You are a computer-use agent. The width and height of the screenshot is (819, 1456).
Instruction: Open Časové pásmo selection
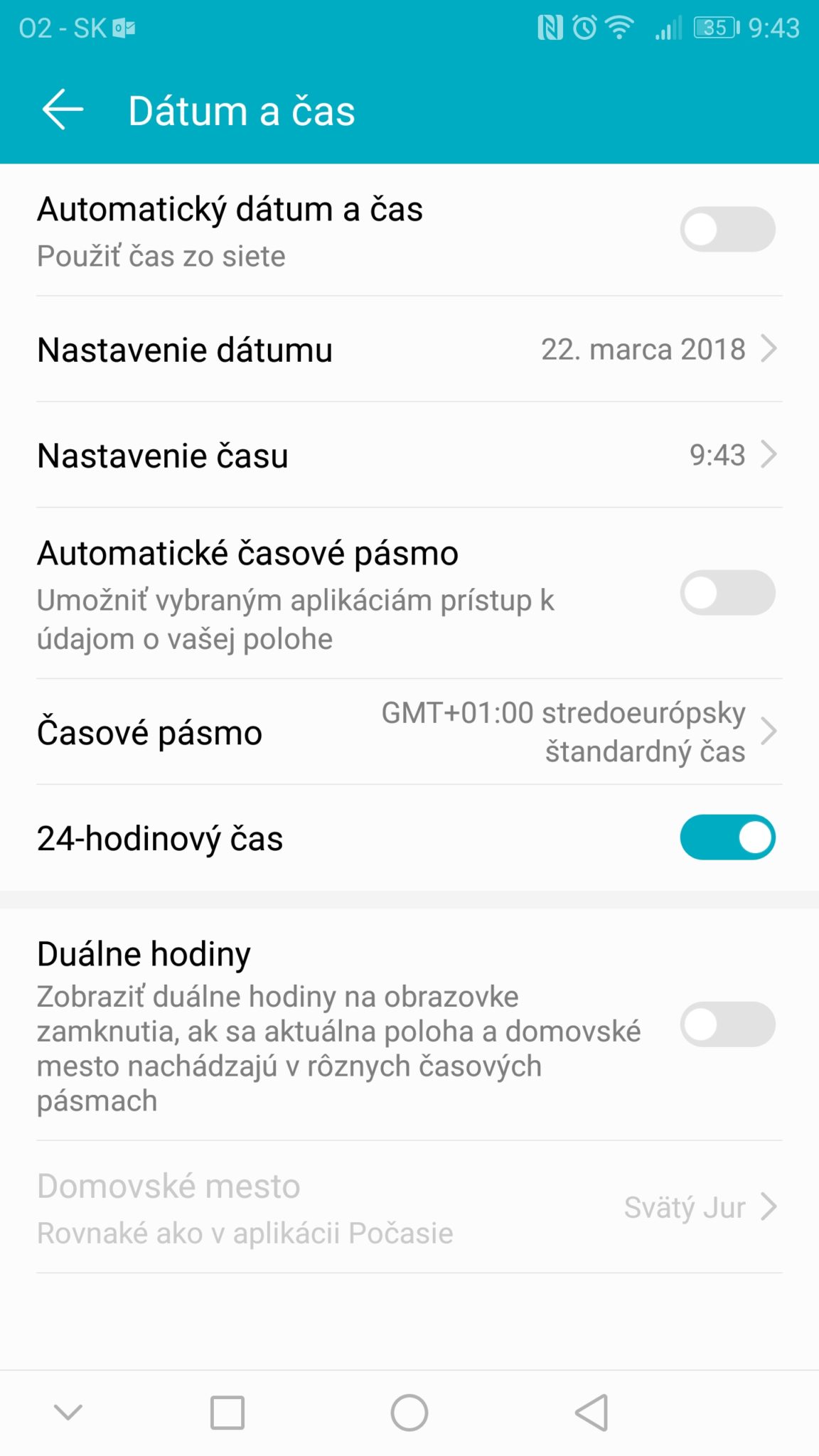[x=409, y=732]
